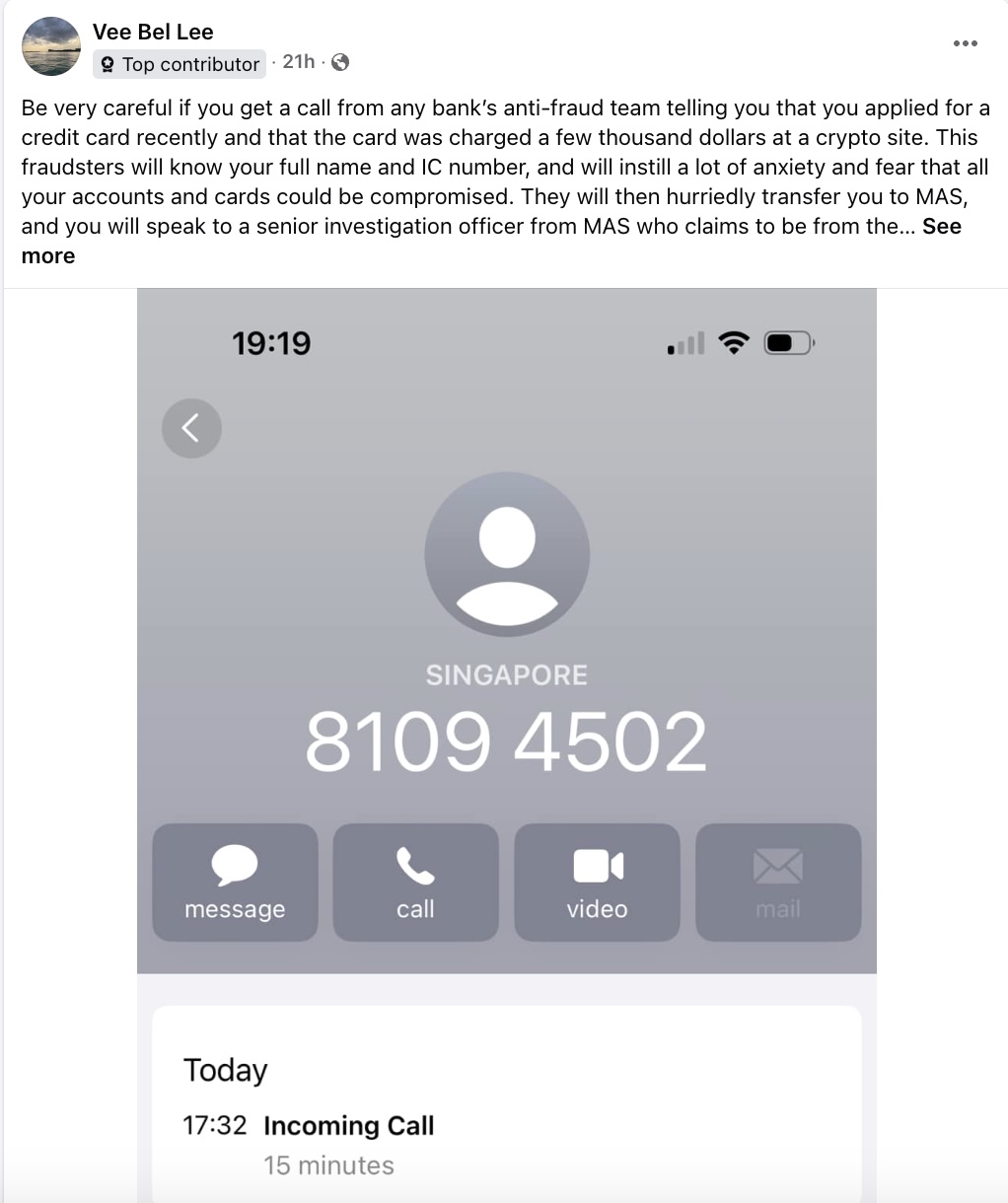Tap Vee Bel Lee's profile picture
Viewport: 1008px width, 1203px height.
click(51, 46)
